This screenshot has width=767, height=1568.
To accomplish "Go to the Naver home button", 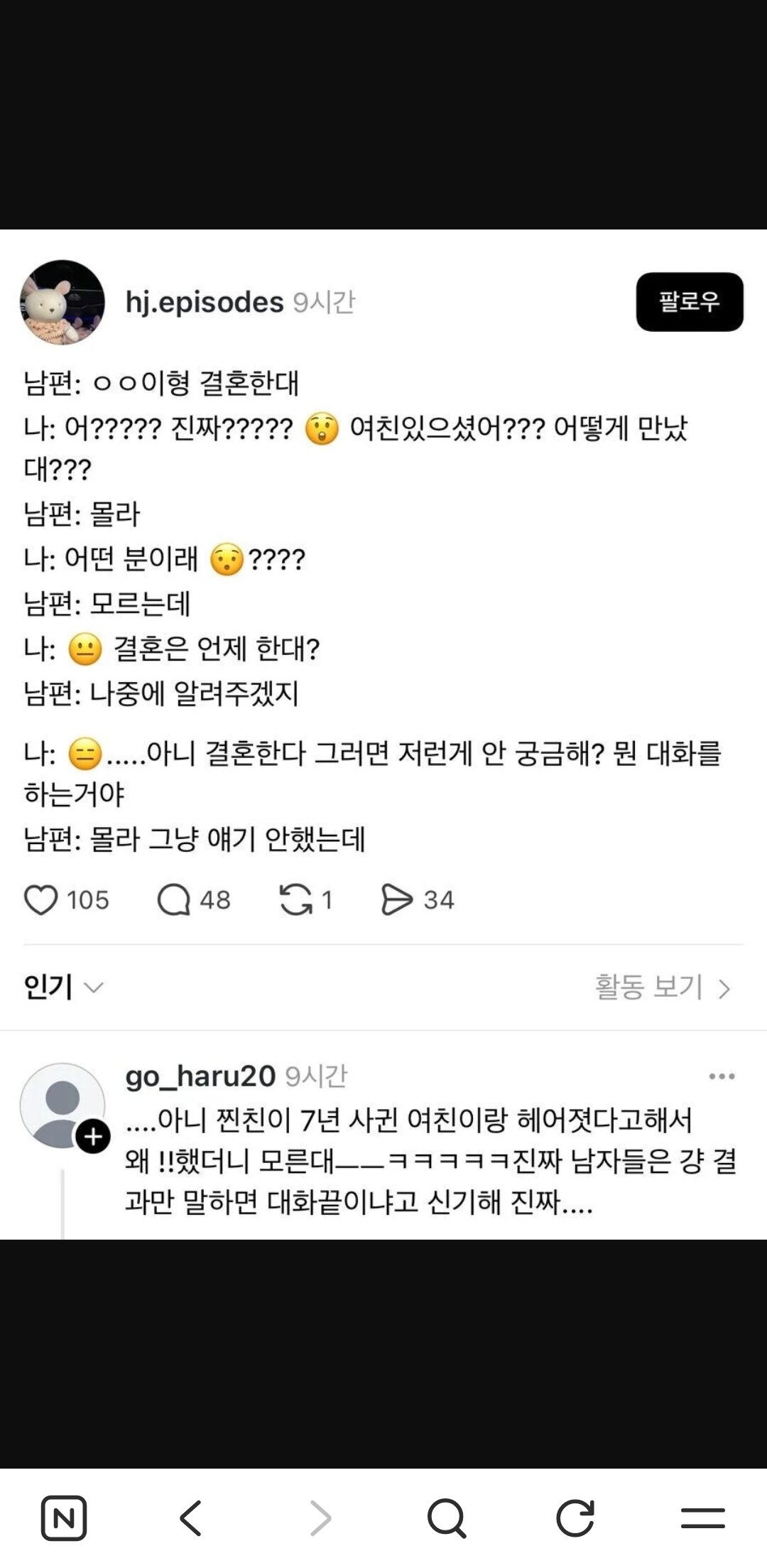I will [x=64, y=1518].
